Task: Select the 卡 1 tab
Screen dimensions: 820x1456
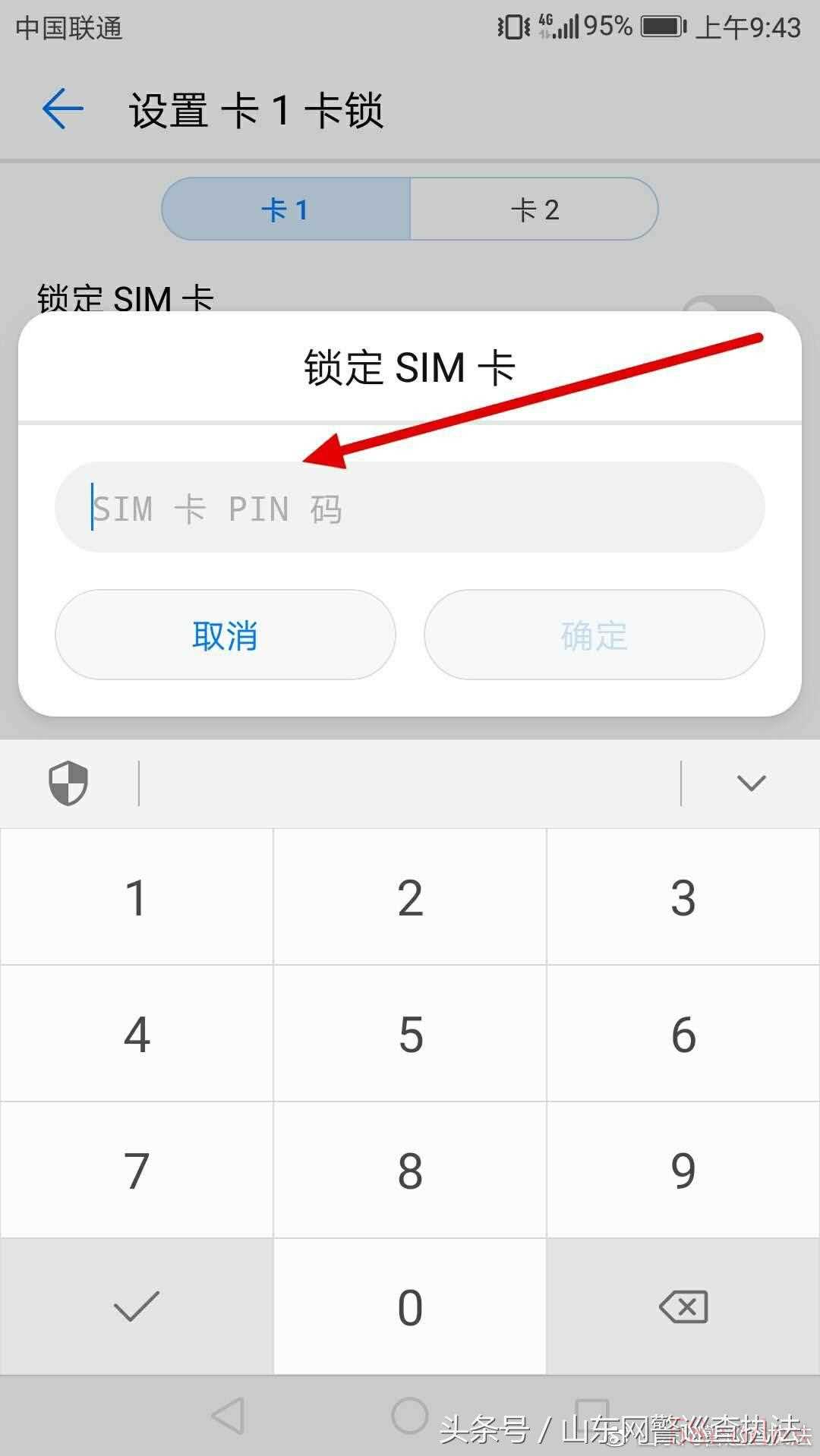Action: pyautogui.click(x=286, y=209)
